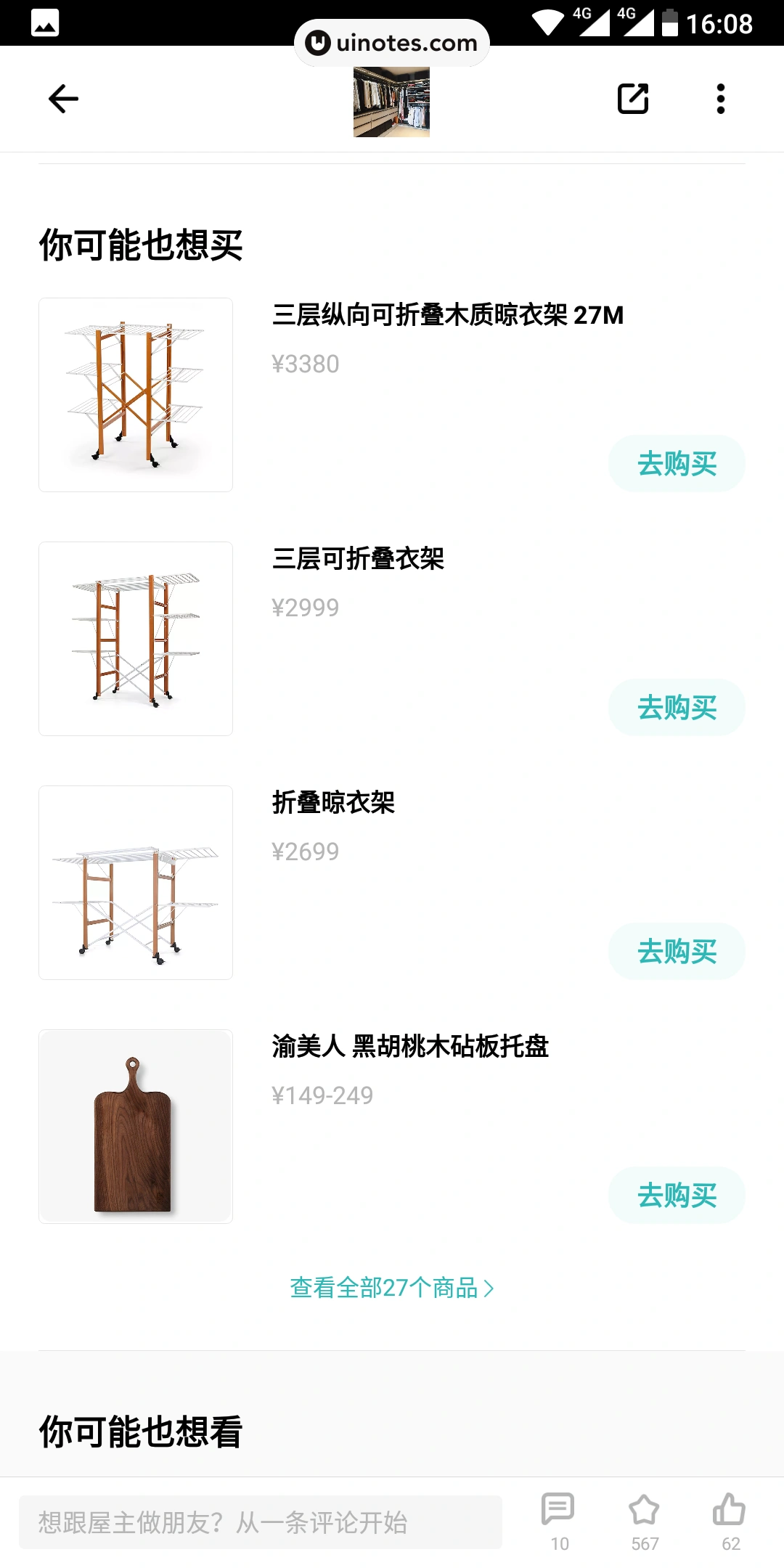The image size is (784, 1568).
Task: Tap 去购买 for the ¥3380 drying rack
Action: [x=676, y=462]
